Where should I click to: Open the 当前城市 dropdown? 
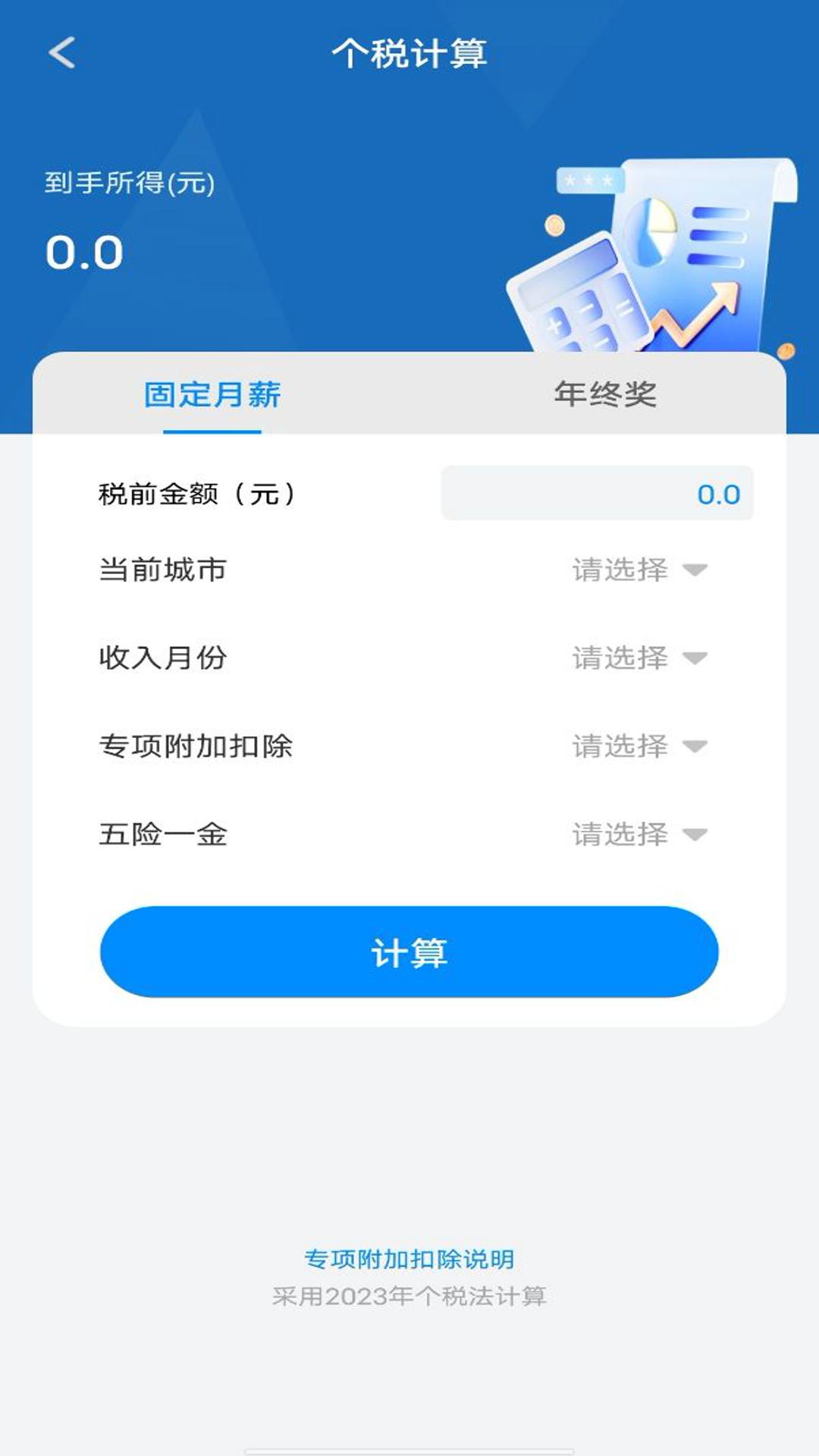[x=639, y=570]
